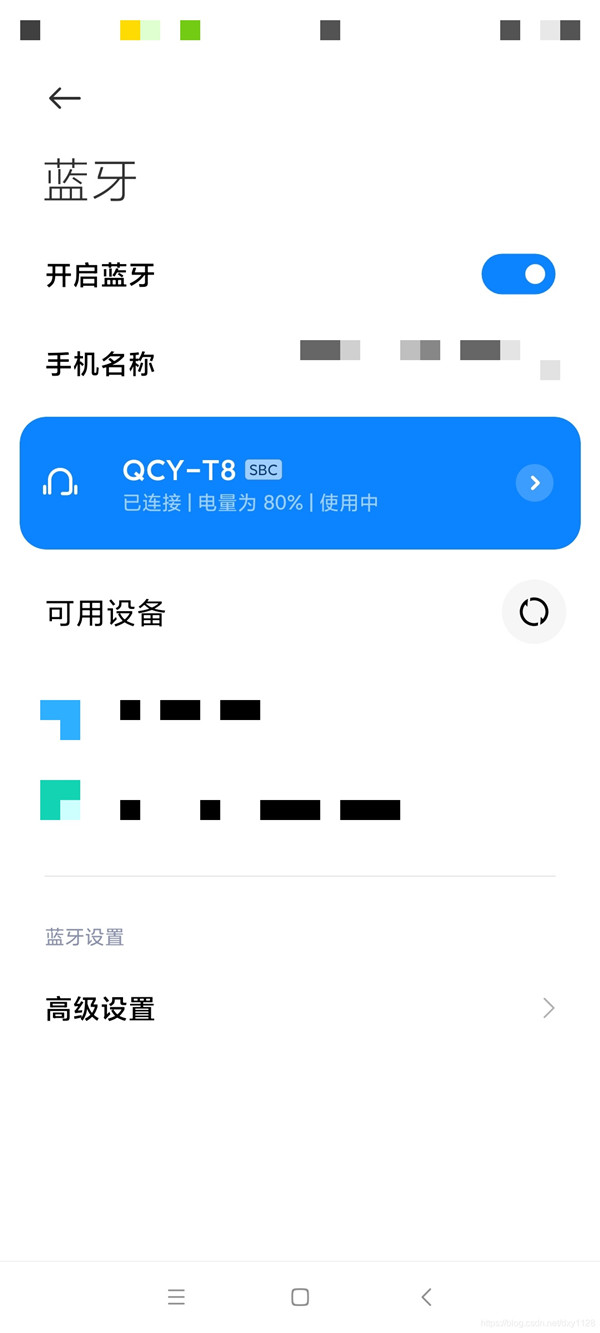This screenshot has height=1333, width=600.
Task: Open the 手机名称 row
Action: pos(300,363)
